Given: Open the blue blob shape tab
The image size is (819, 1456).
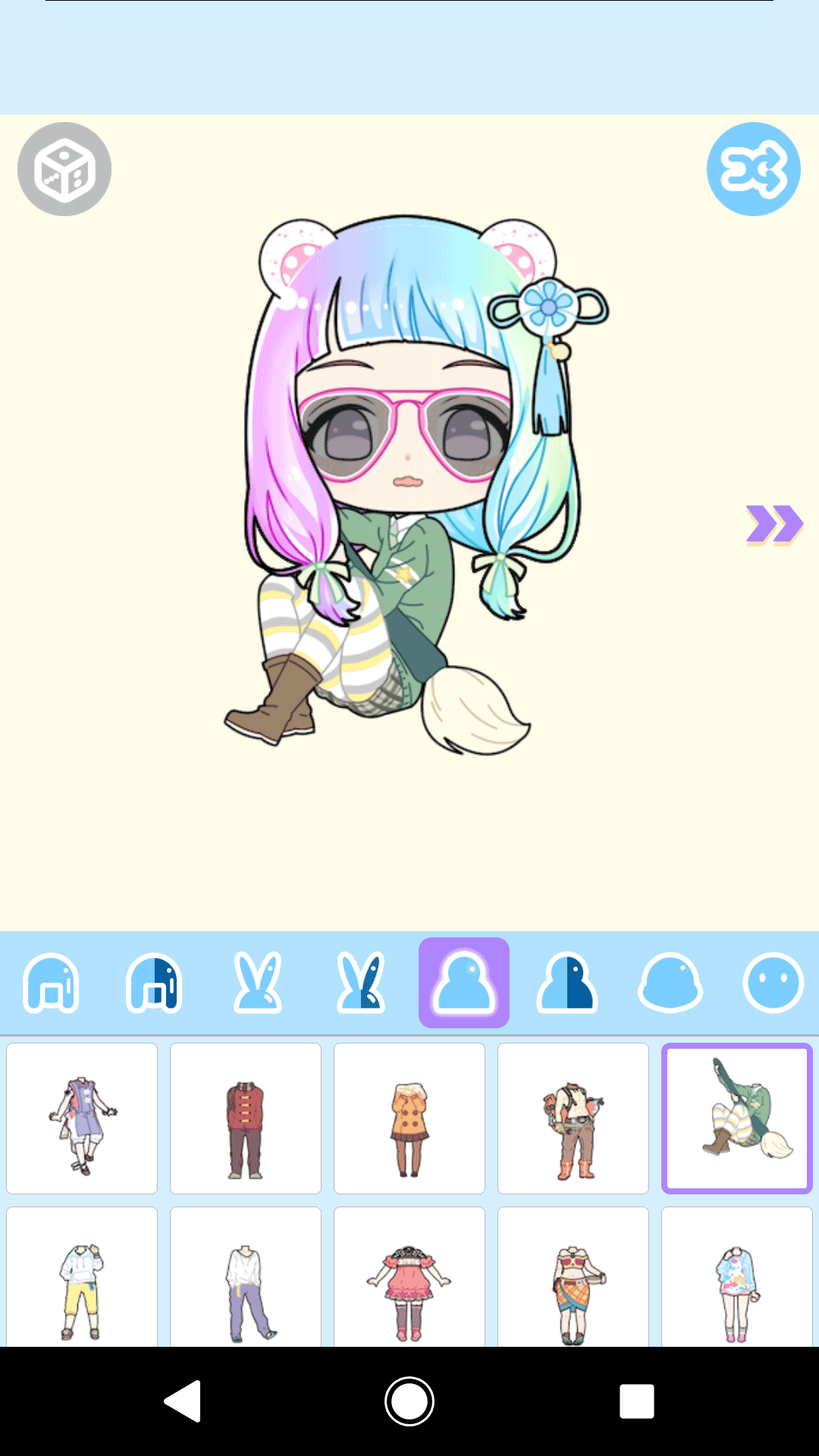Looking at the screenshot, I should (x=670, y=983).
